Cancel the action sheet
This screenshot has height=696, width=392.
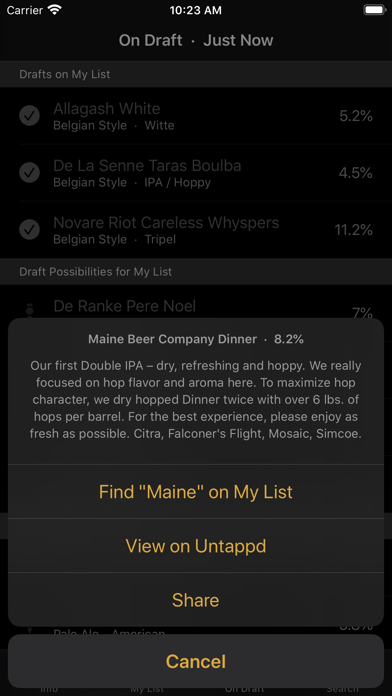[x=196, y=661]
